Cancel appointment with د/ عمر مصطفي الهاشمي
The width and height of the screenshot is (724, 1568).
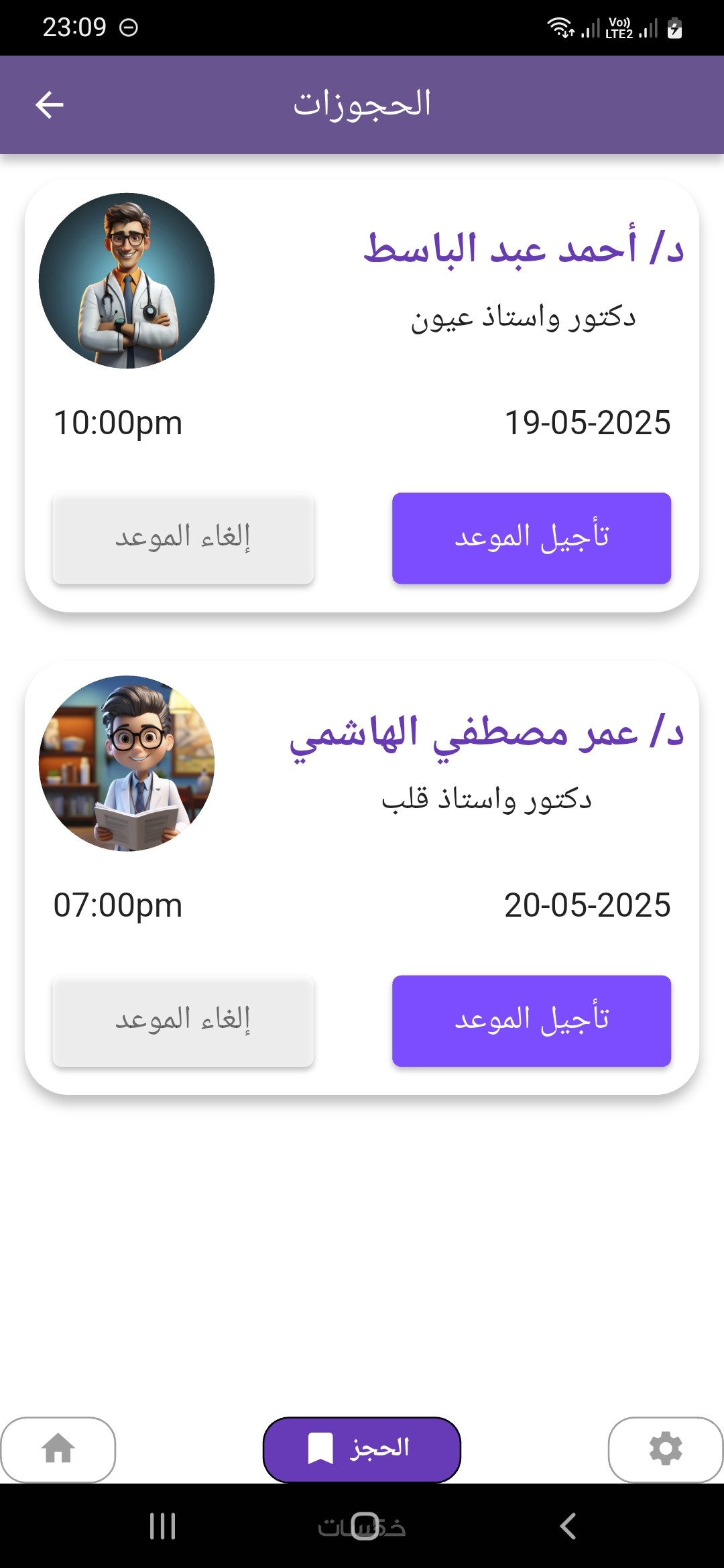point(183,1021)
